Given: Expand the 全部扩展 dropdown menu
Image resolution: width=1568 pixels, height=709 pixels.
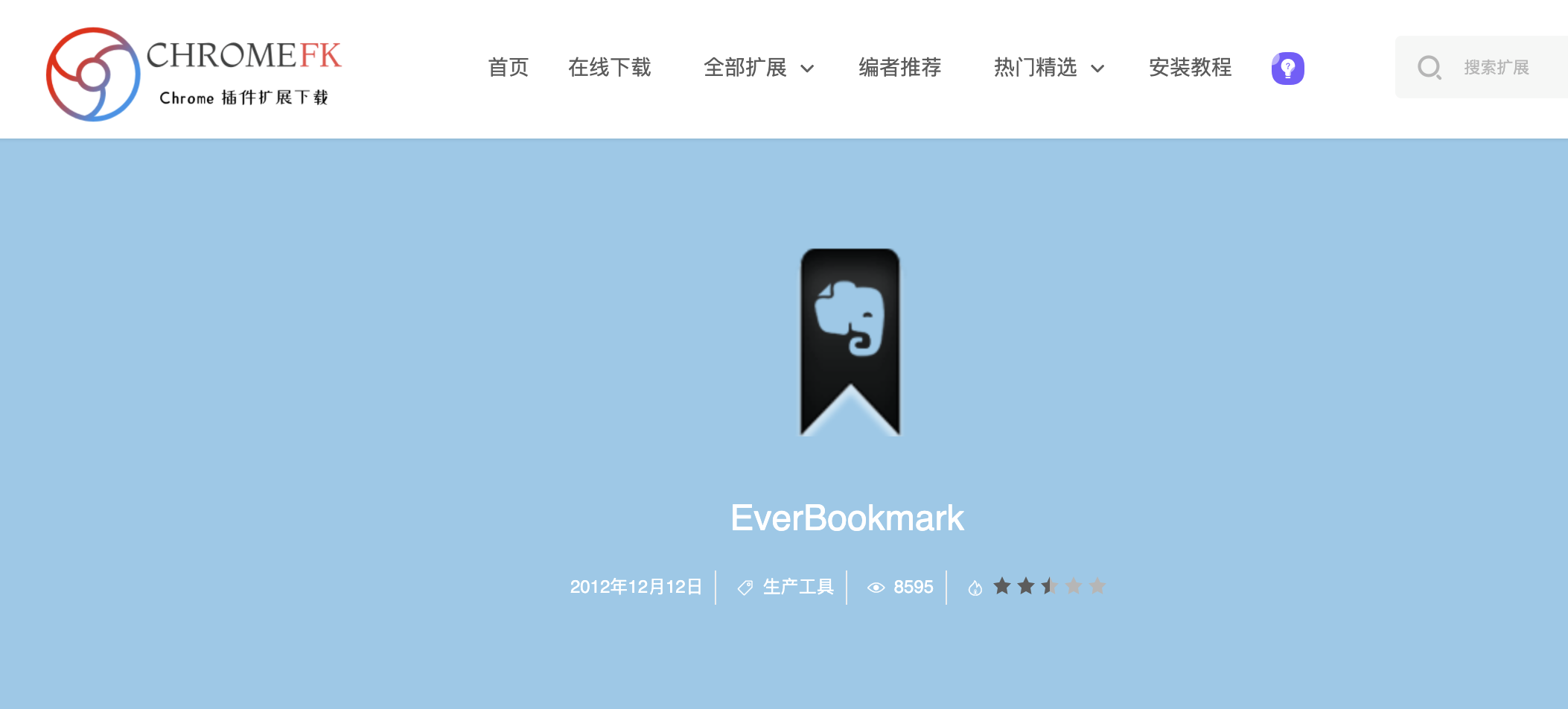Looking at the screenshot, I should pyautogui.click(x=758, y=68).
